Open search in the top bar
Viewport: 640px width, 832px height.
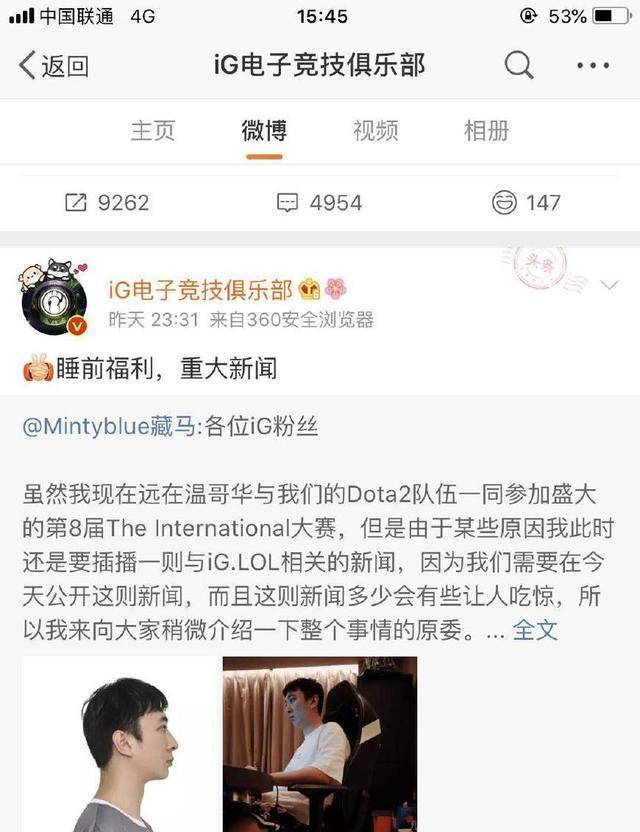(x=519, y=67)
